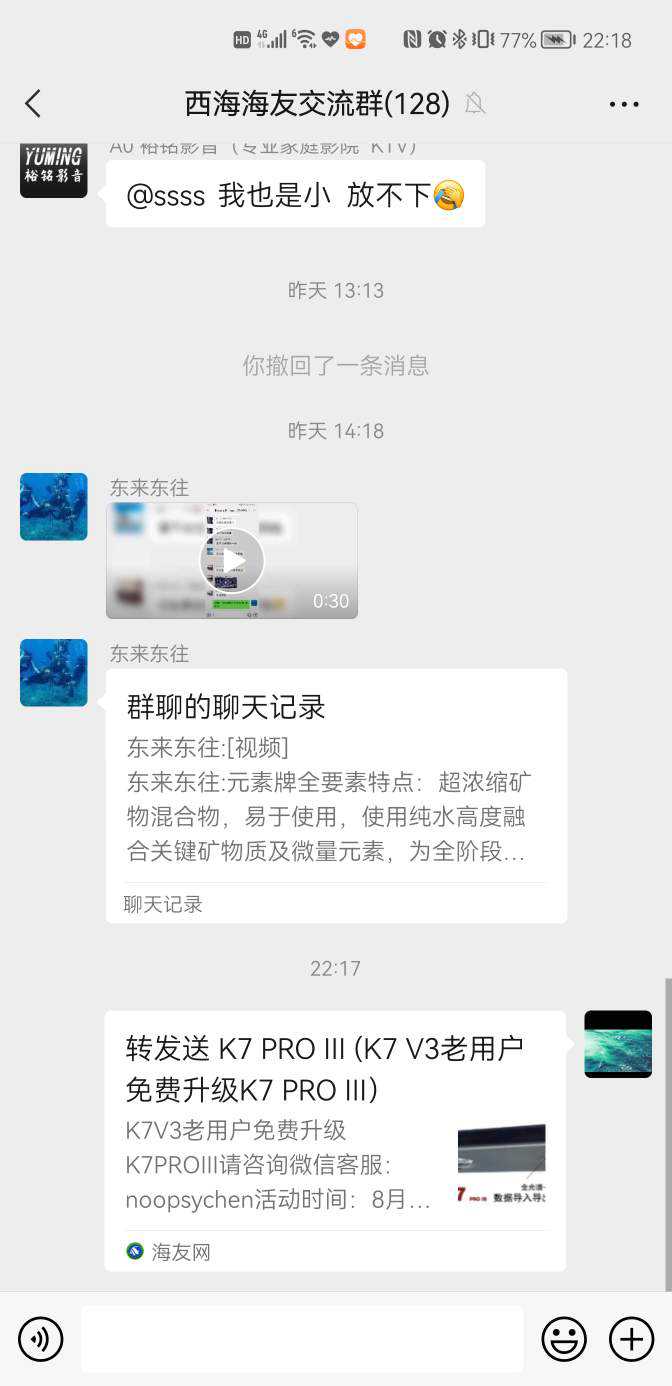View the YUMING 裕铭影音 avatar profile
672x1386 pixels.
coord(54,170)
